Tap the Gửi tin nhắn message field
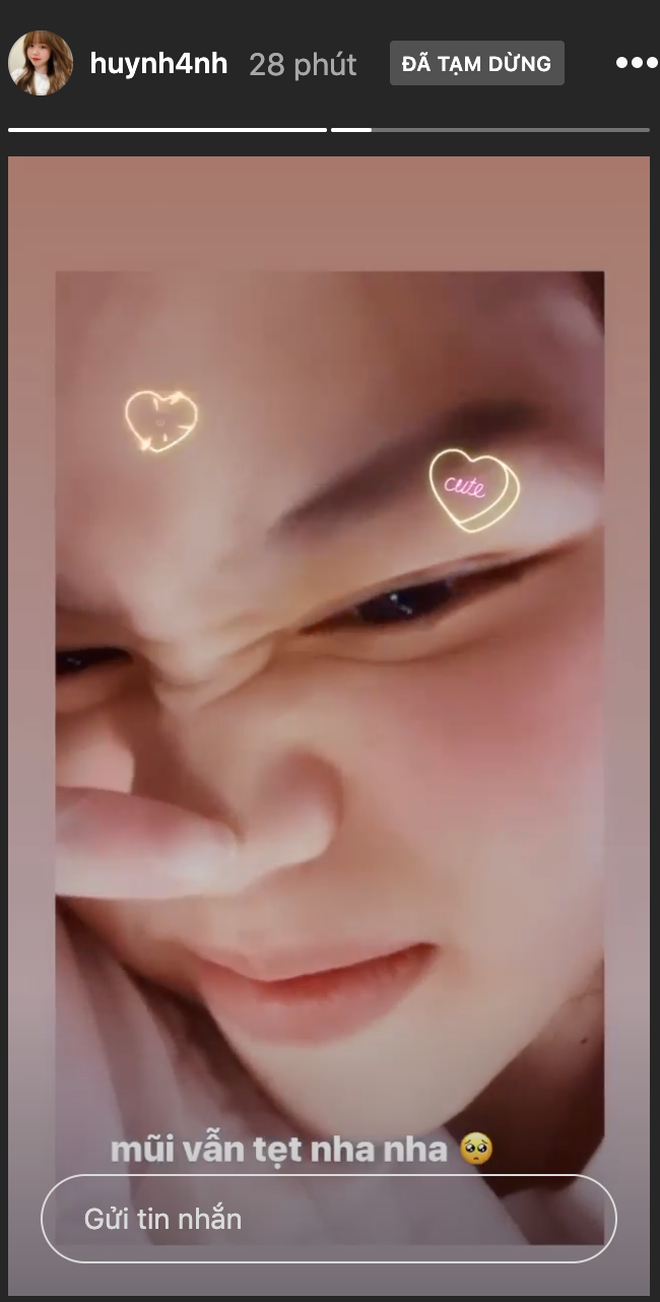This screenshot has height=1302, width=660. (x=328, y=1219)
